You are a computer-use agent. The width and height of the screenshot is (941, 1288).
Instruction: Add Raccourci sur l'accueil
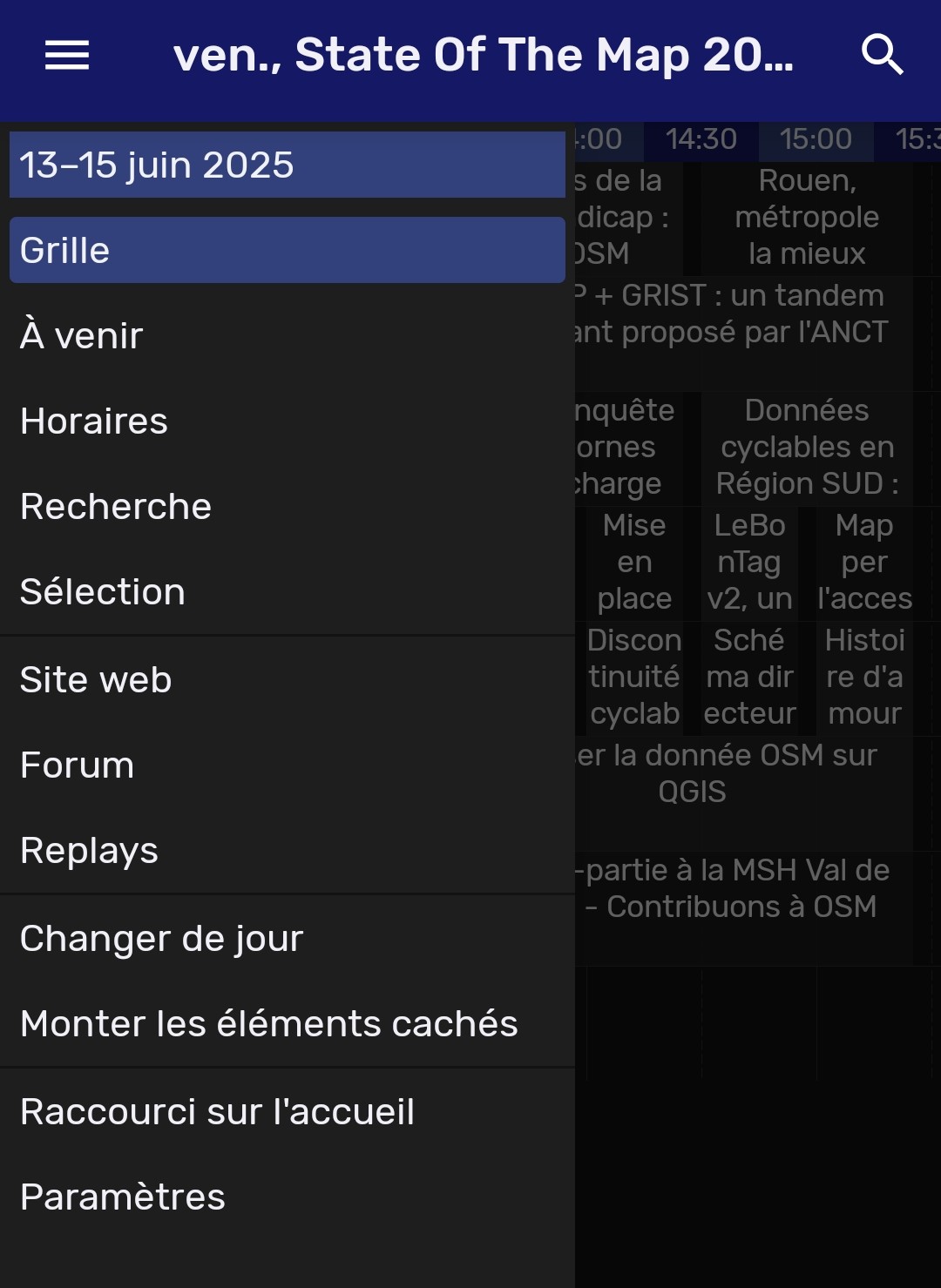pos(287,1111)
